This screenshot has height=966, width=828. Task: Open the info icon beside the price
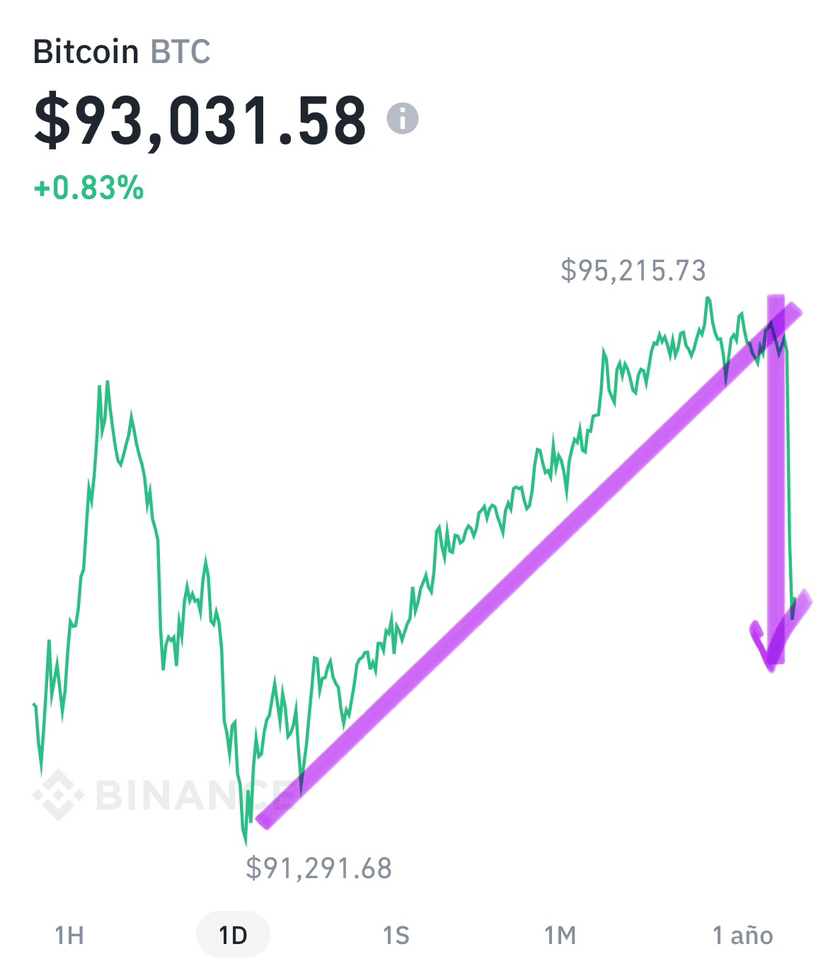402,119
